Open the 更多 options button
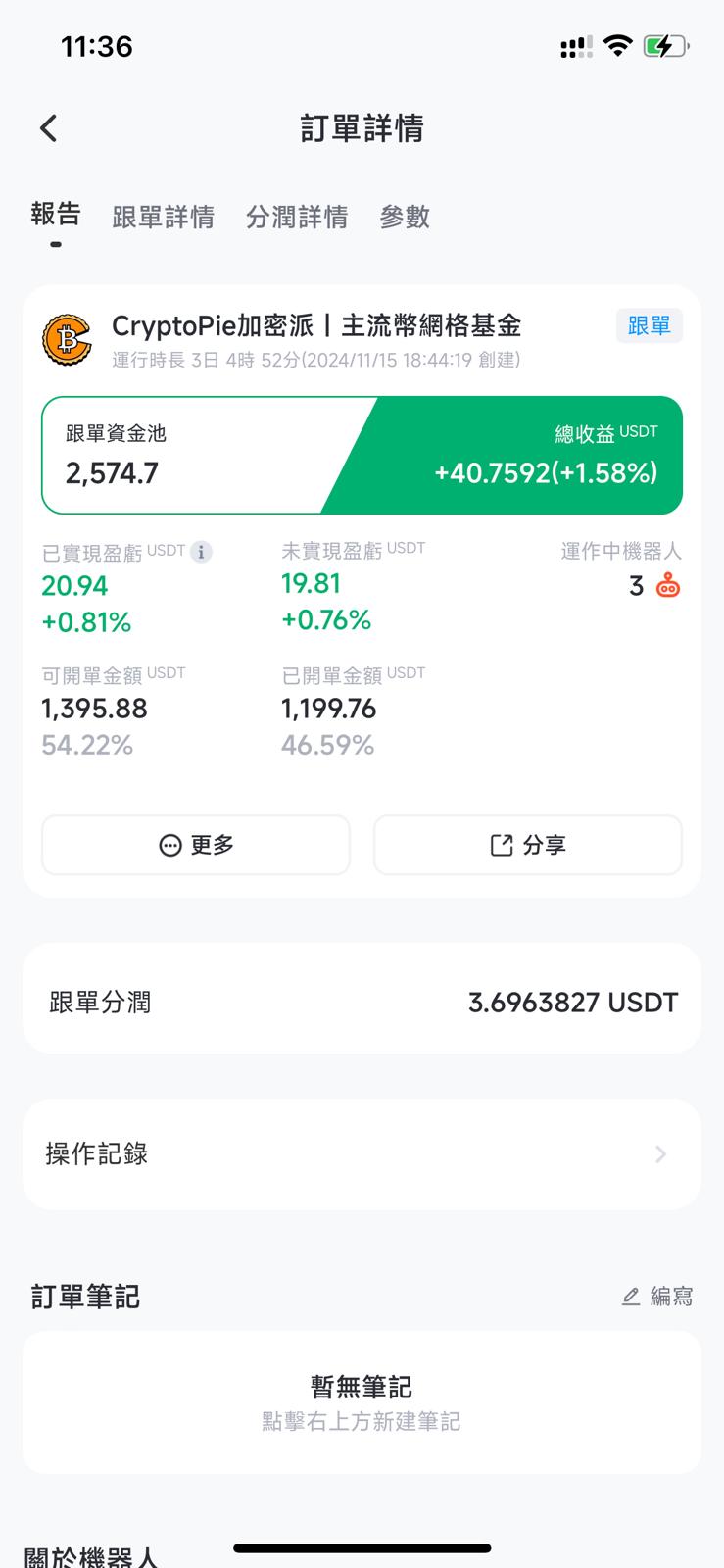The image size is (724, 1568). pyautogui.click(x=196, y=845)
